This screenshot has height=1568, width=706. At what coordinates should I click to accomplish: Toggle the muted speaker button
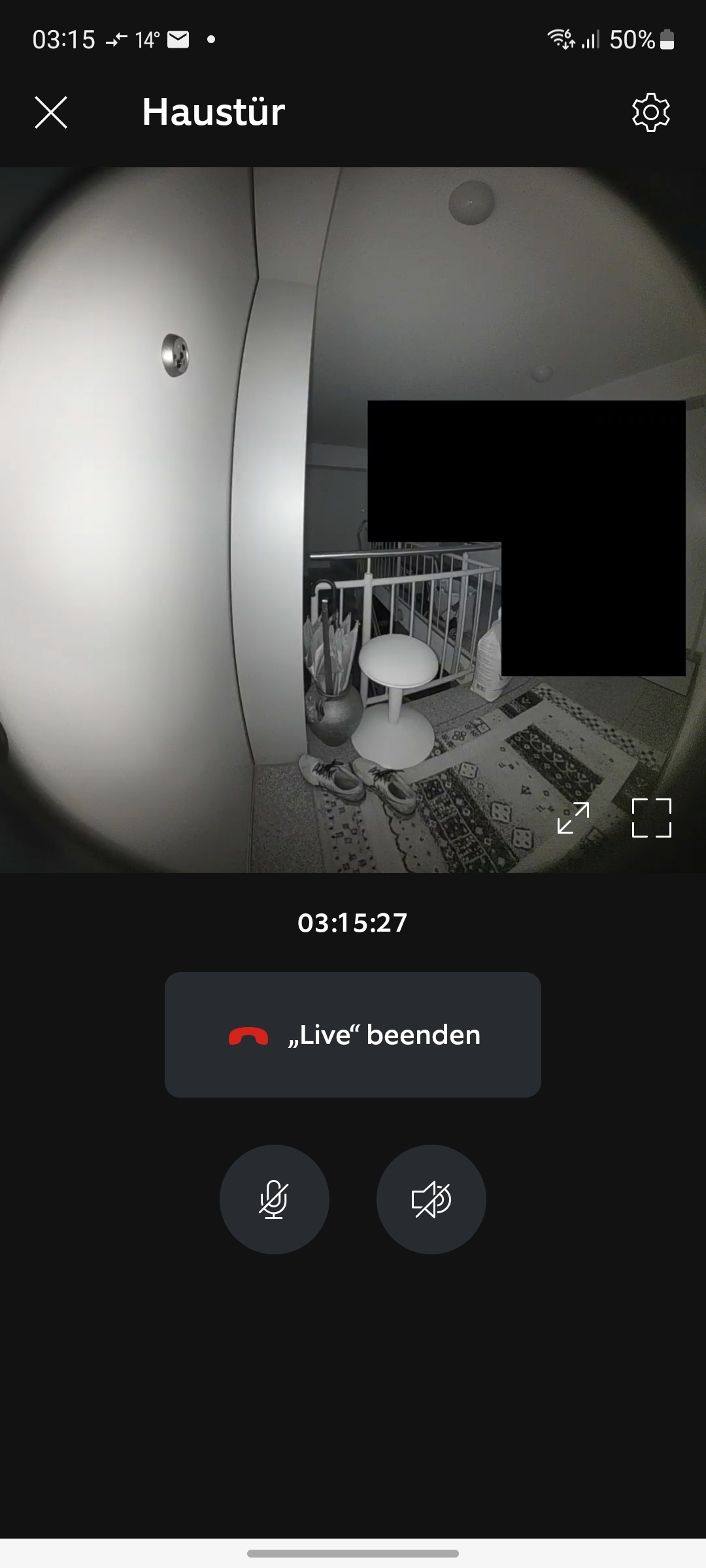(x=431, y=1200)
